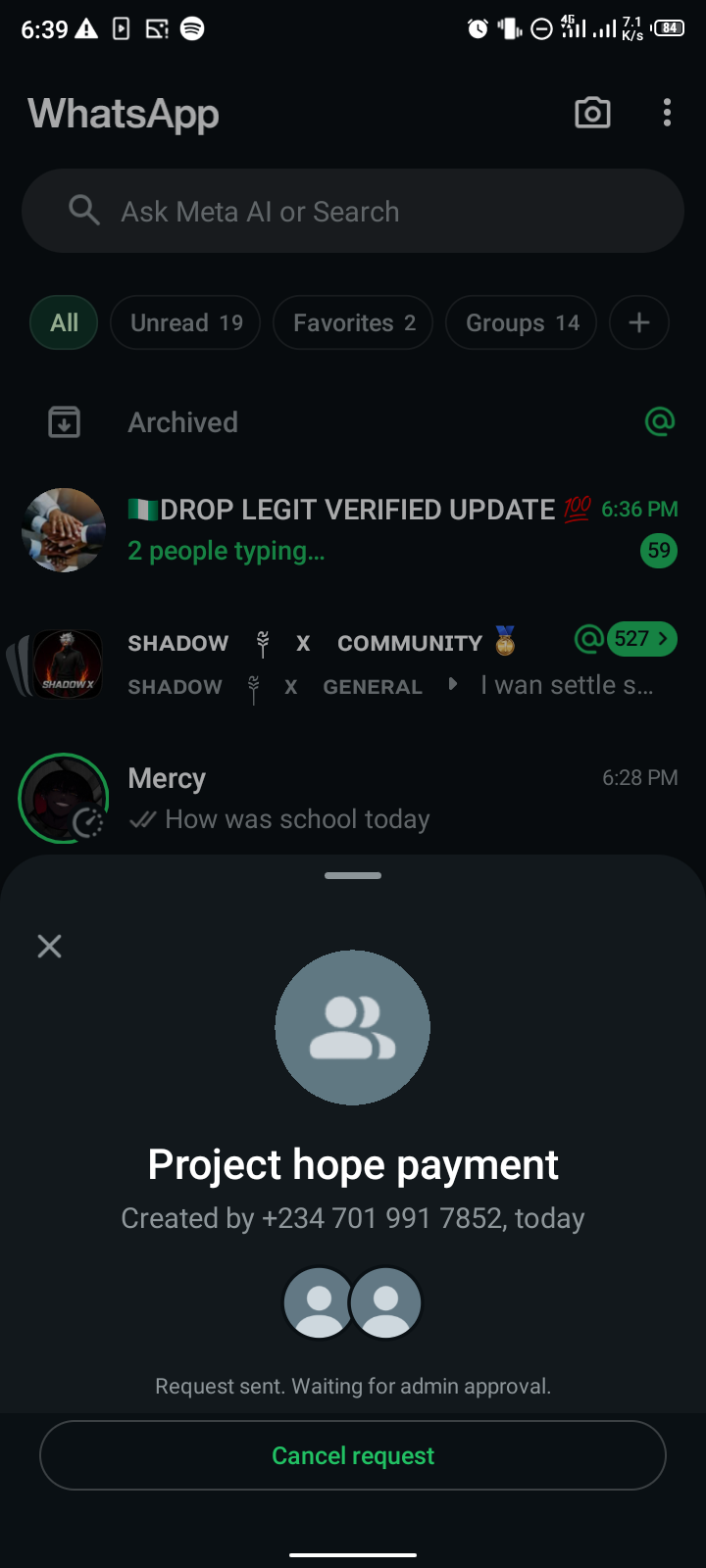Open Archived chats
Image resolution: width=706 pixels, height=1568 pixels.
click(183, 422)
